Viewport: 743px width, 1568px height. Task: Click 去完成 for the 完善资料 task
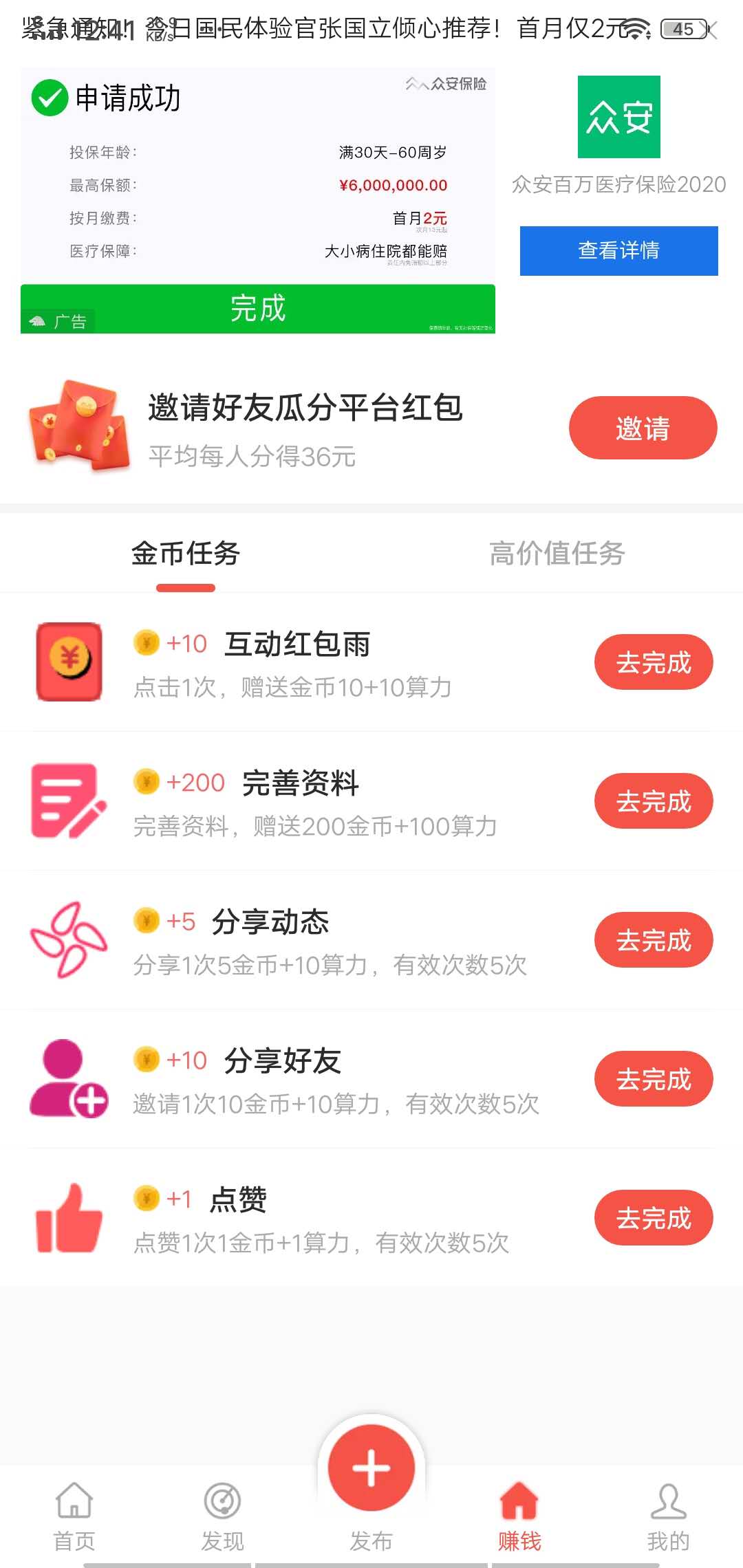point(653,800)
